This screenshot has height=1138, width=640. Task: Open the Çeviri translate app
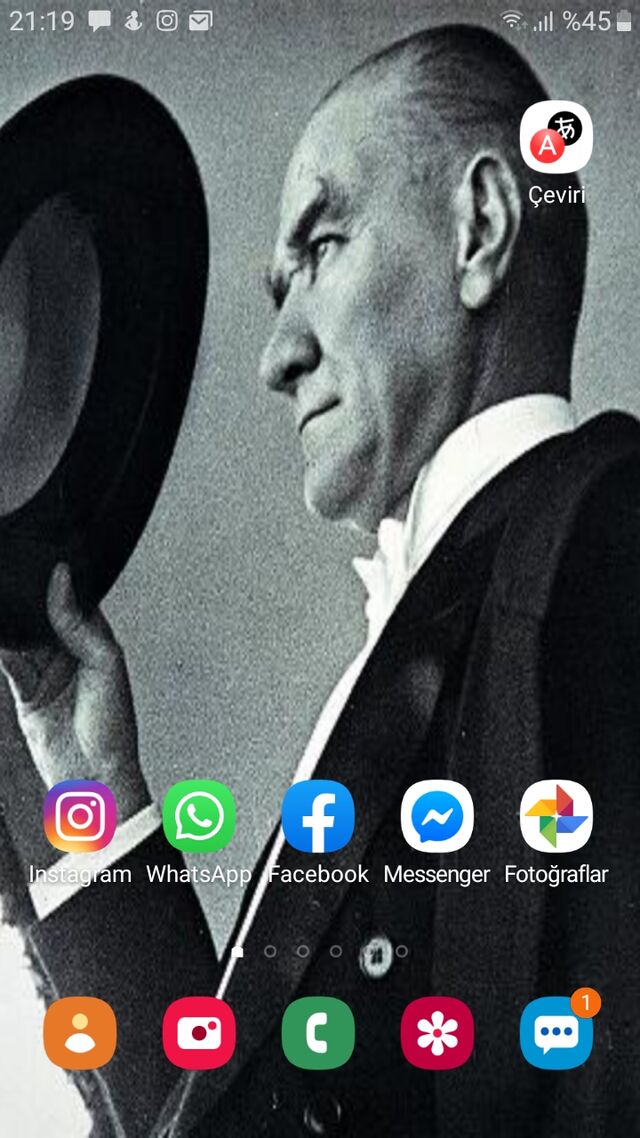coord(557,136)
